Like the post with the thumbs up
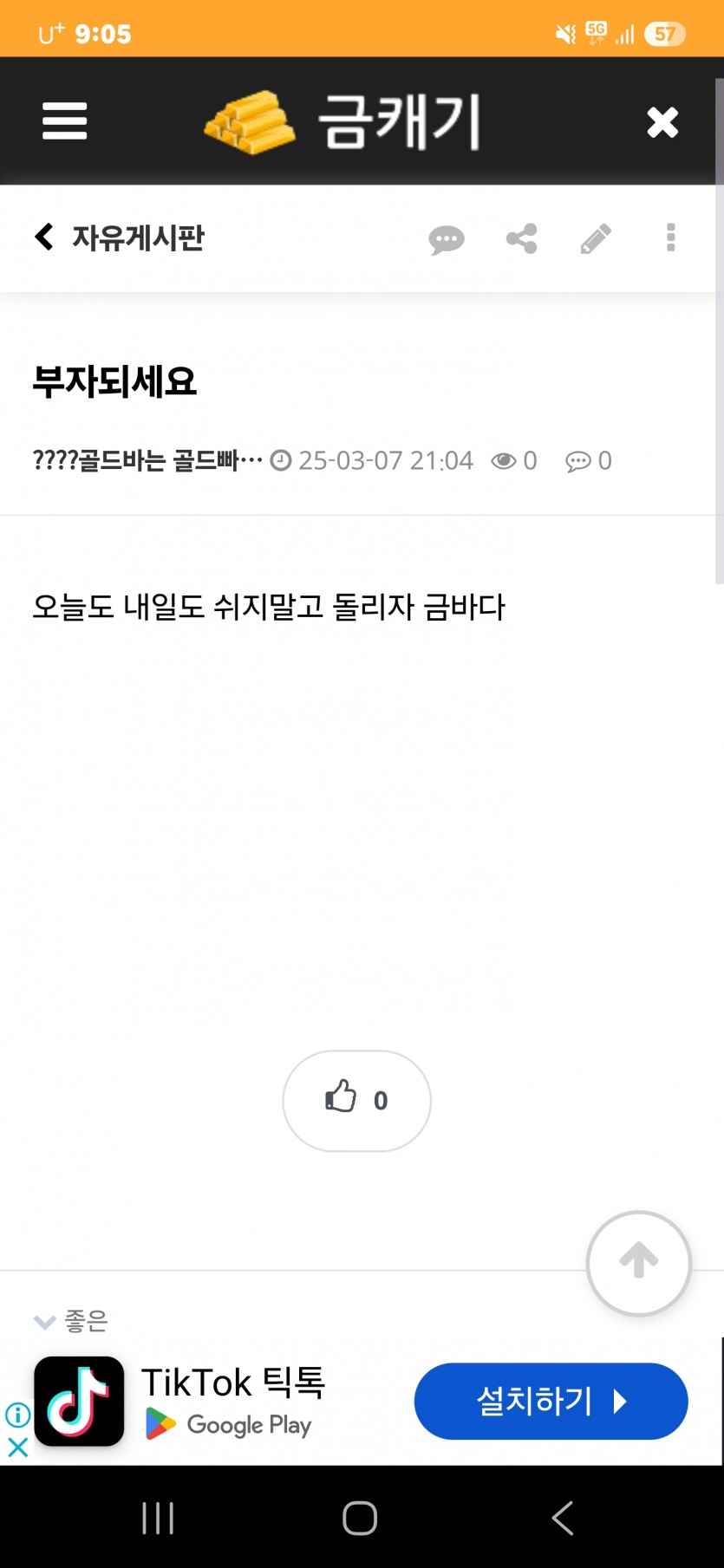Viewport: 724px width, 1568px height. [x=356, y=1100]
